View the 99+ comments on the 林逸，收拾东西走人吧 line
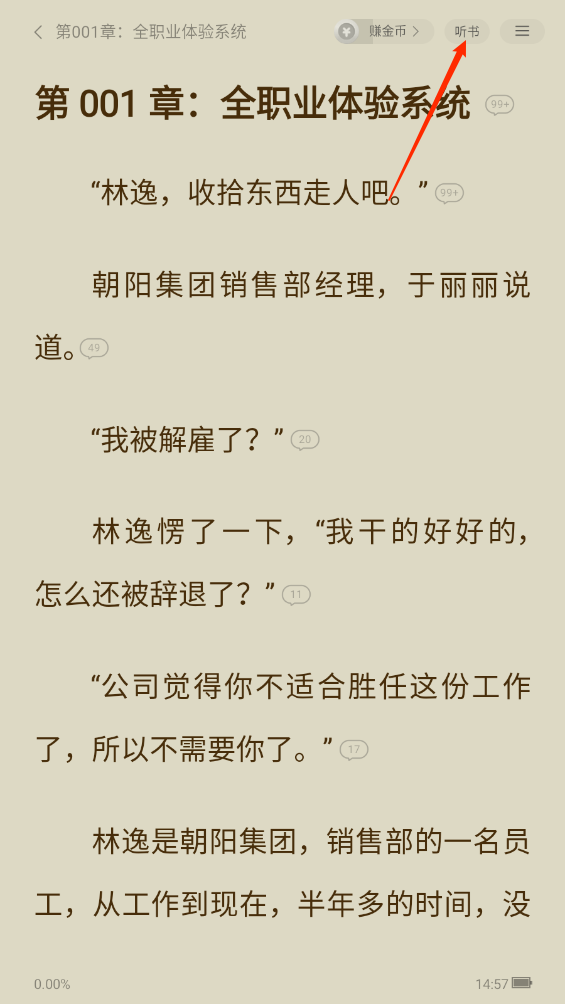 coord(449,193)
